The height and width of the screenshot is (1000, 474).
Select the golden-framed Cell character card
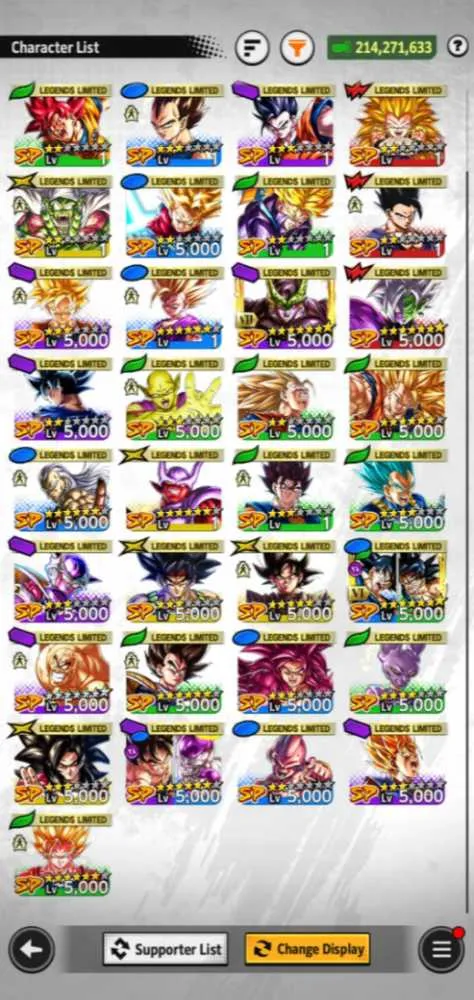(285, 307)
